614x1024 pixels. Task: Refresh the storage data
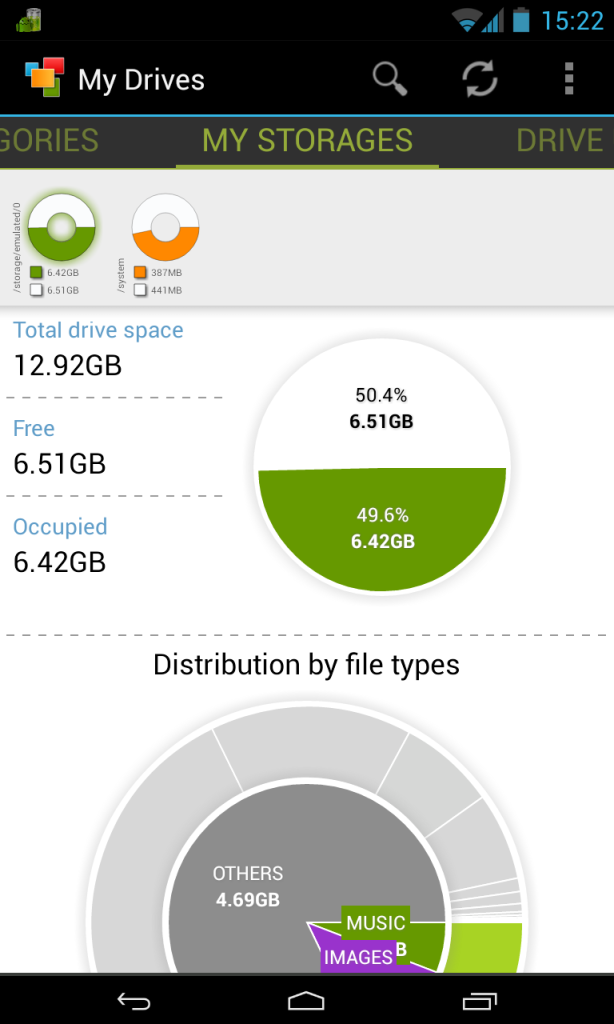tap(480, 79)
